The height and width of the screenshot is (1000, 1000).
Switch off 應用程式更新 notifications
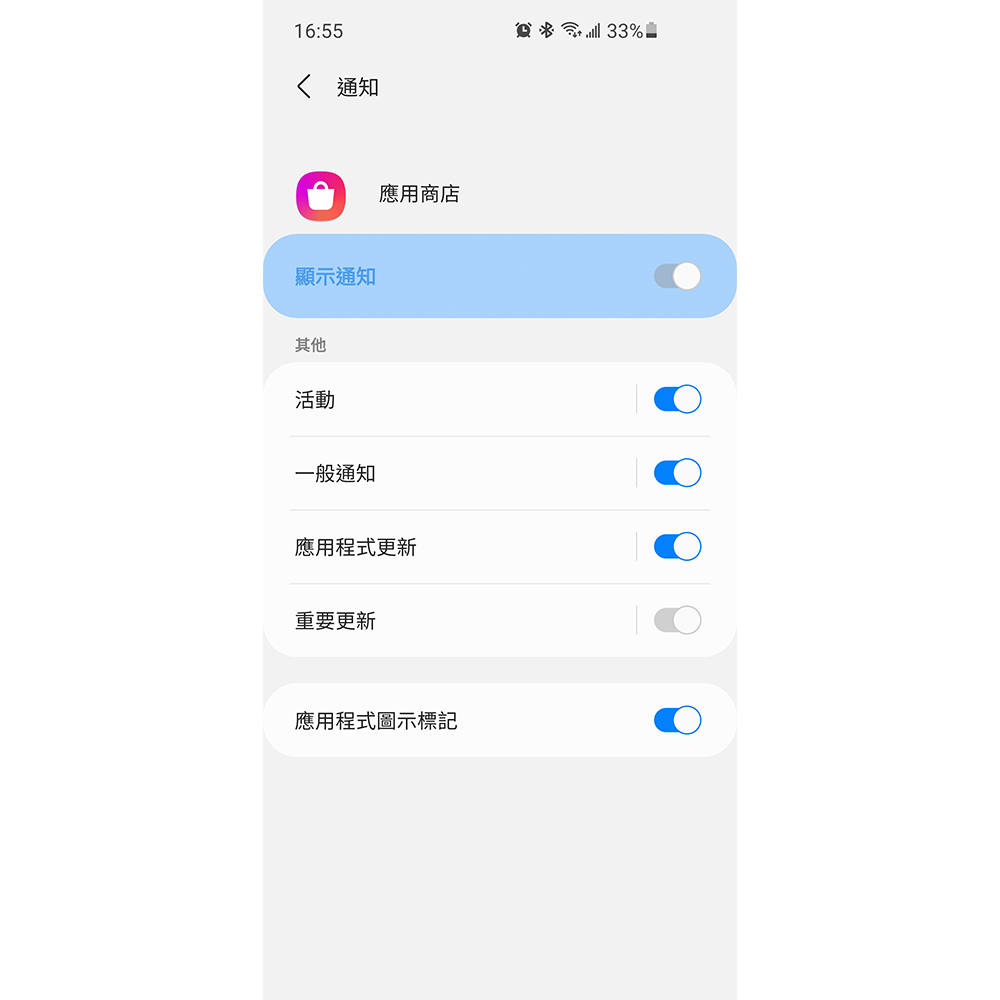pos(677,547)
